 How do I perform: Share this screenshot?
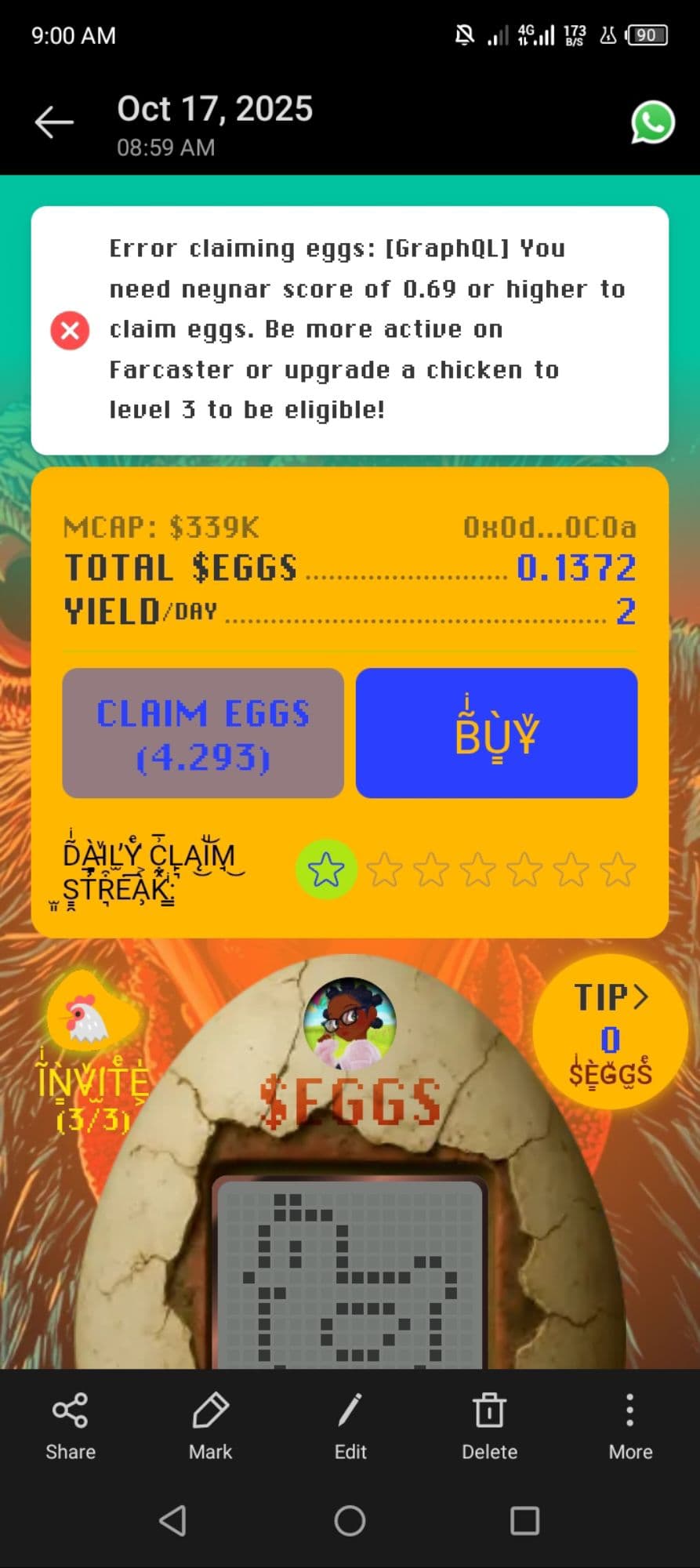point(70,1427)
